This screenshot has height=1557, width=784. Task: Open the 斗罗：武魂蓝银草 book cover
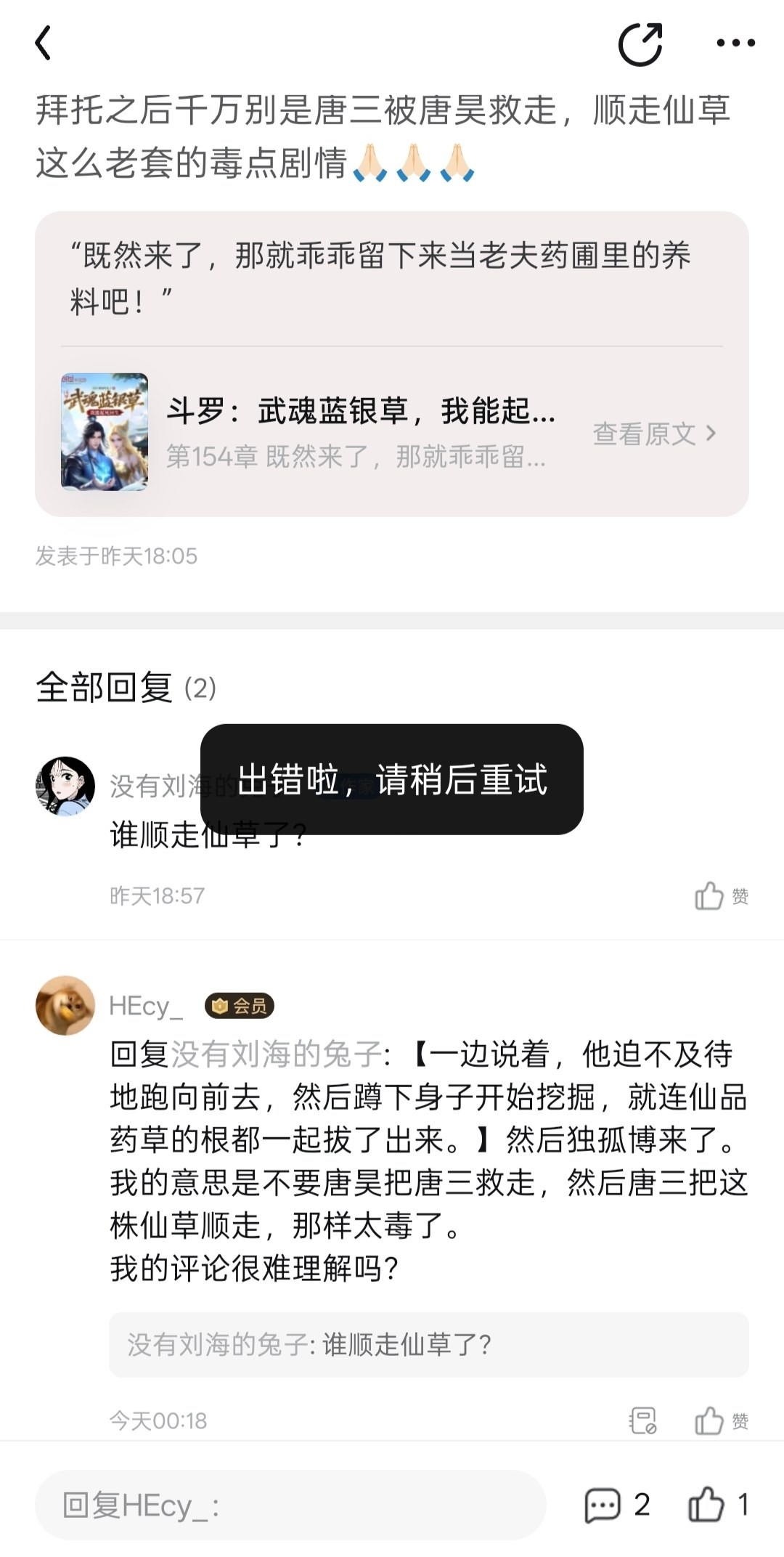(x=105, y=432)
